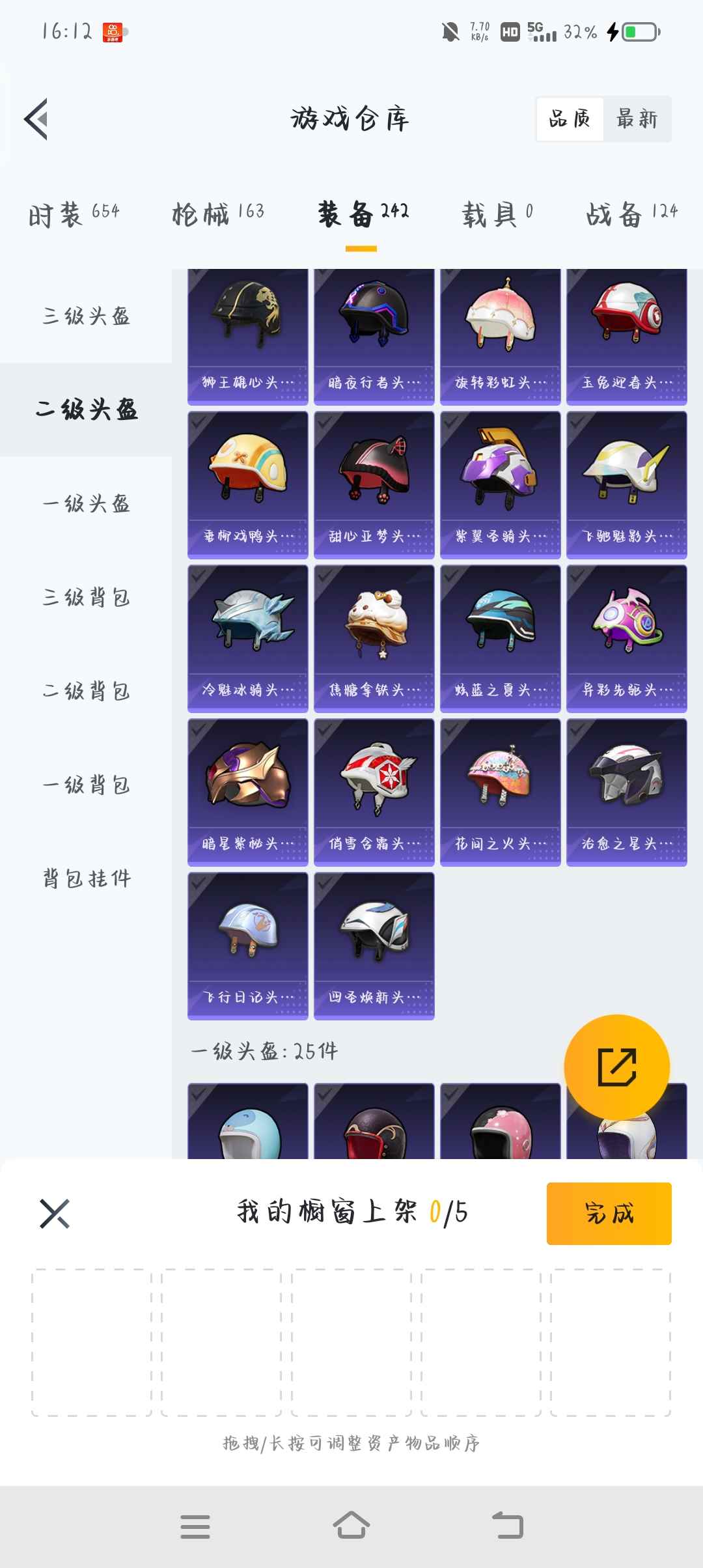Tap the orange share floating button
Image resolution: width=703 pixels, height=1568 pixels.
[x=616, y=1067]
